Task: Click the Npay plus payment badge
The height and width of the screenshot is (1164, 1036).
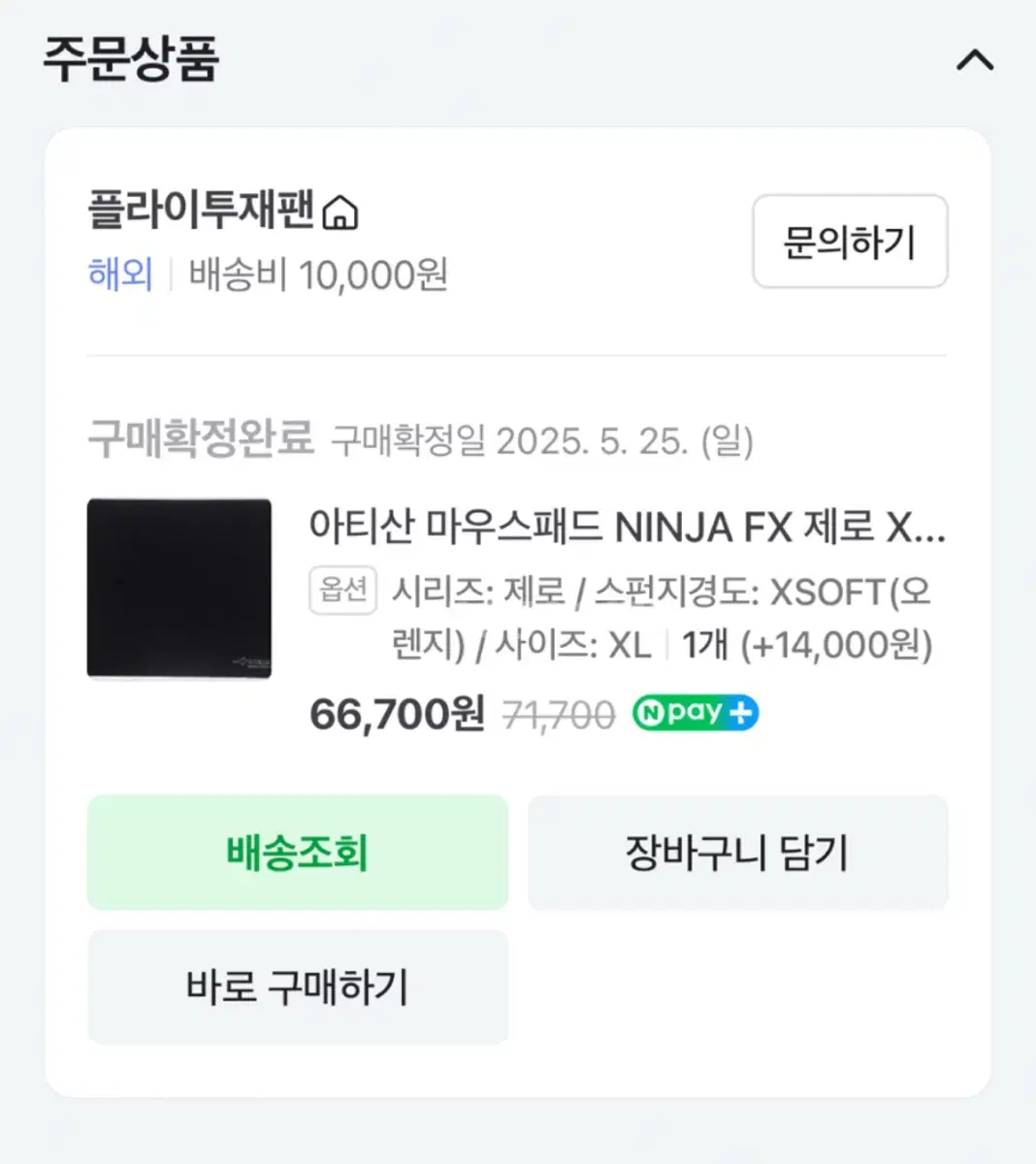Action: point(695,713)
